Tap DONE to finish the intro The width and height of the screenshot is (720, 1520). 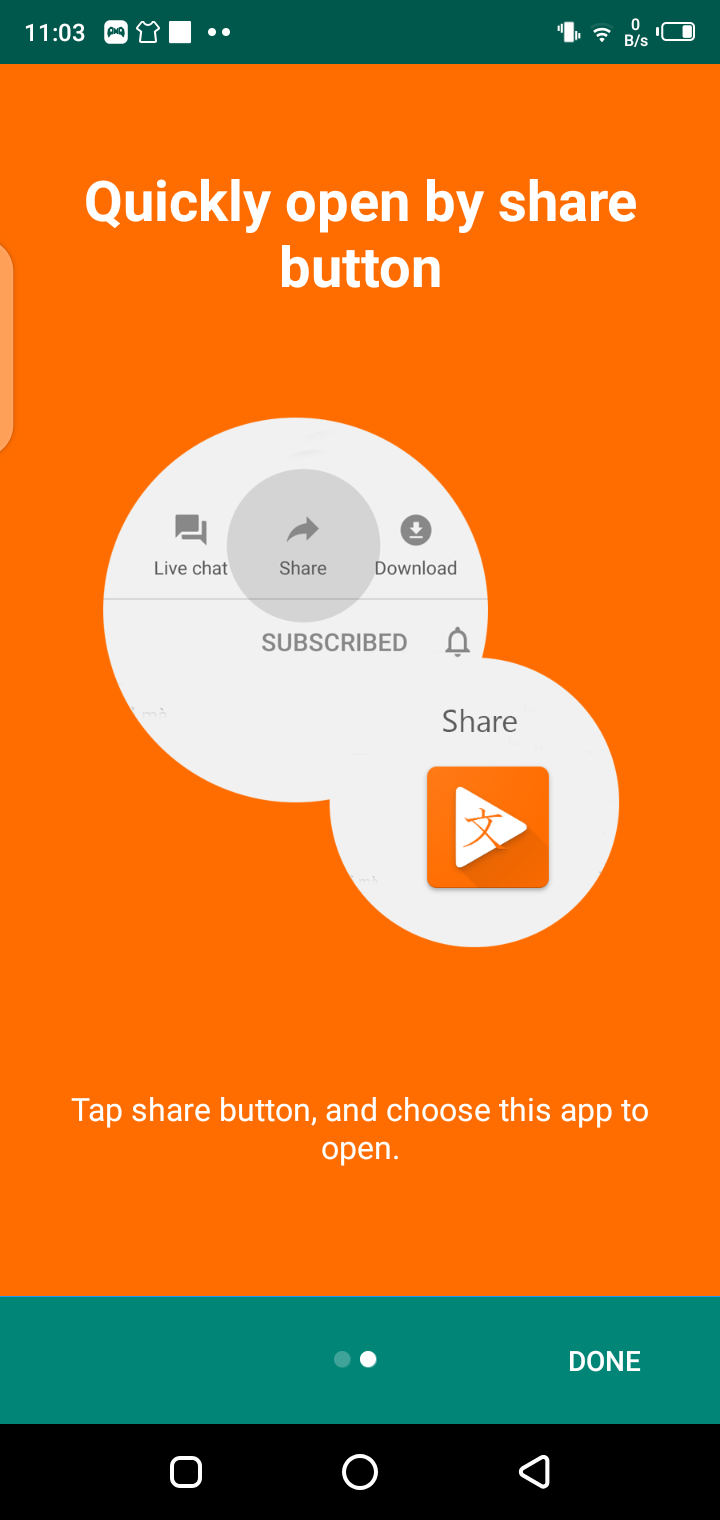604,1361
